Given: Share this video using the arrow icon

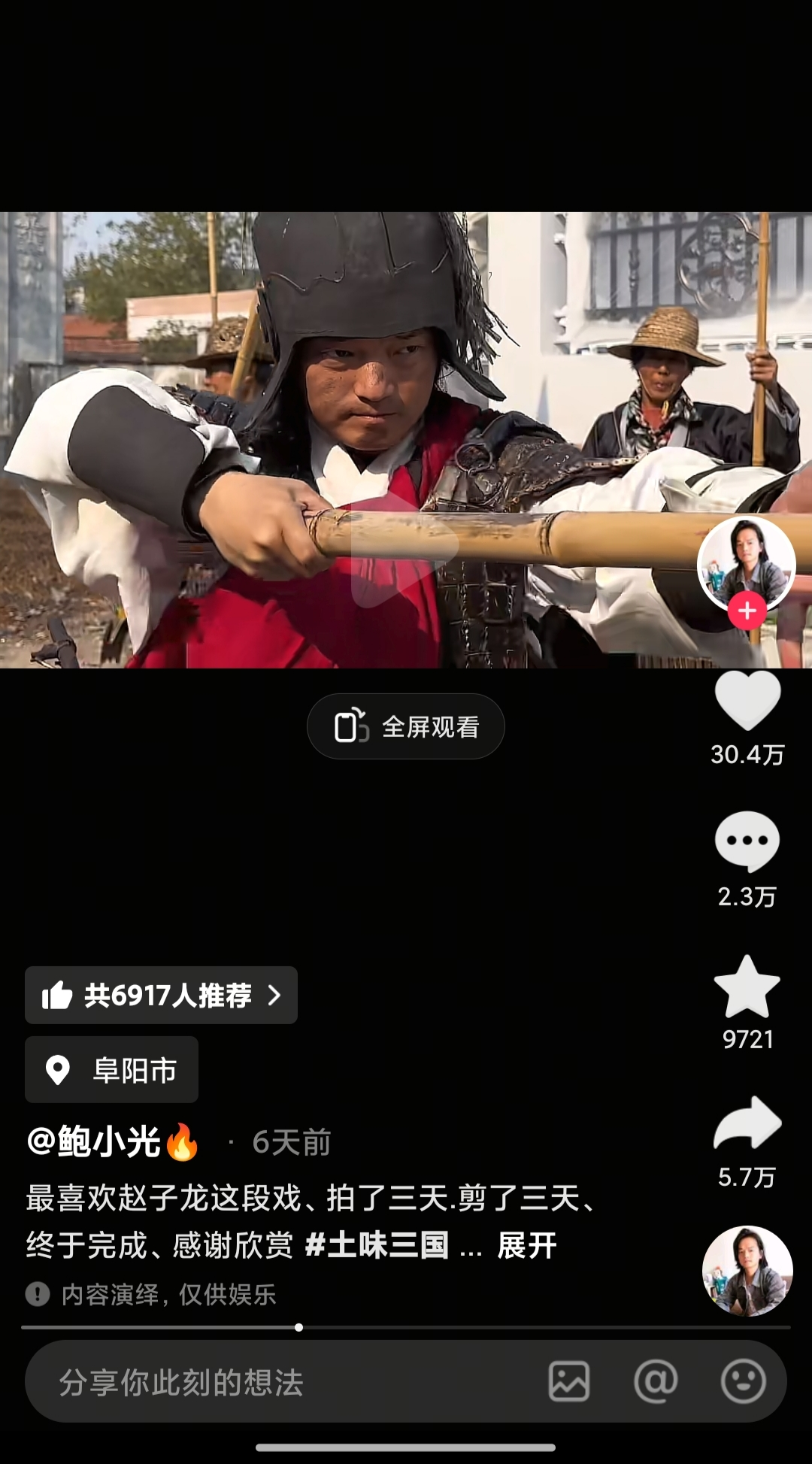Looking at the screenshot, I should [747, 1123].
